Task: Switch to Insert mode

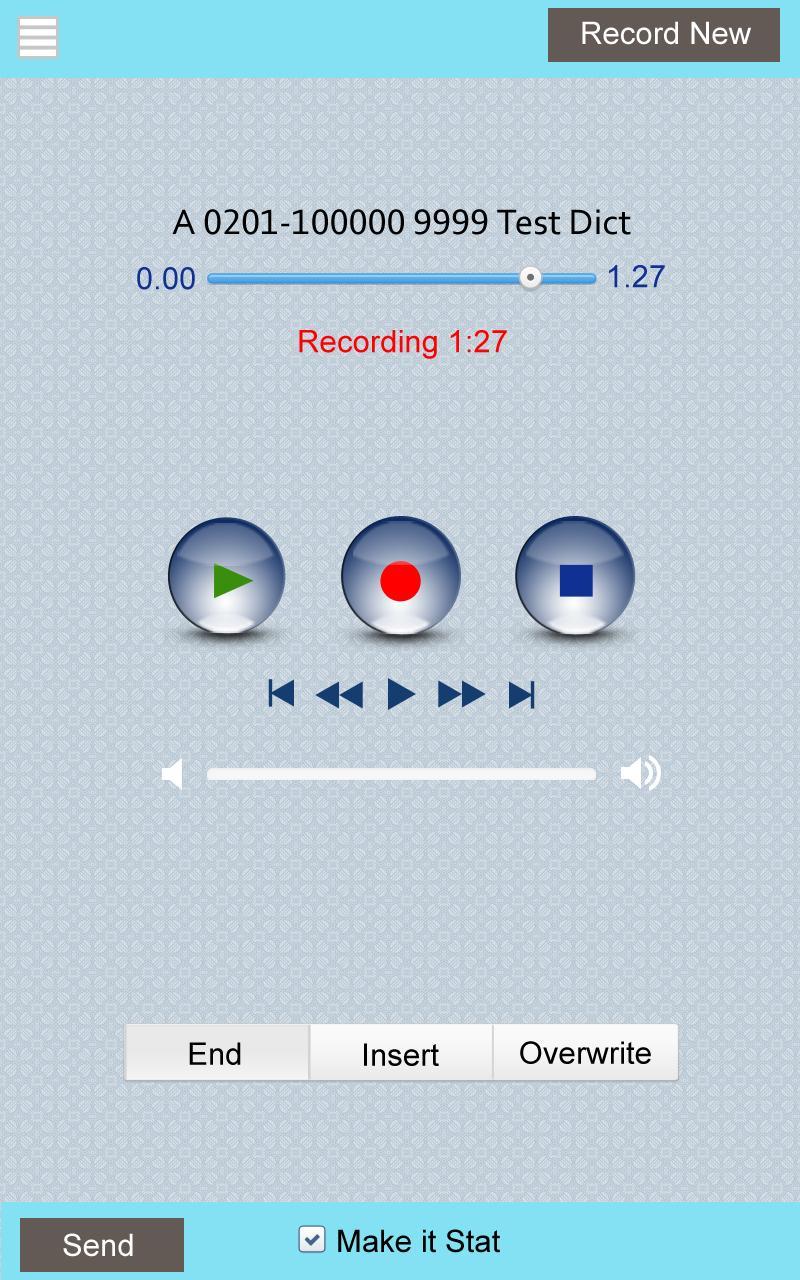Action: tap(400, 1053)
